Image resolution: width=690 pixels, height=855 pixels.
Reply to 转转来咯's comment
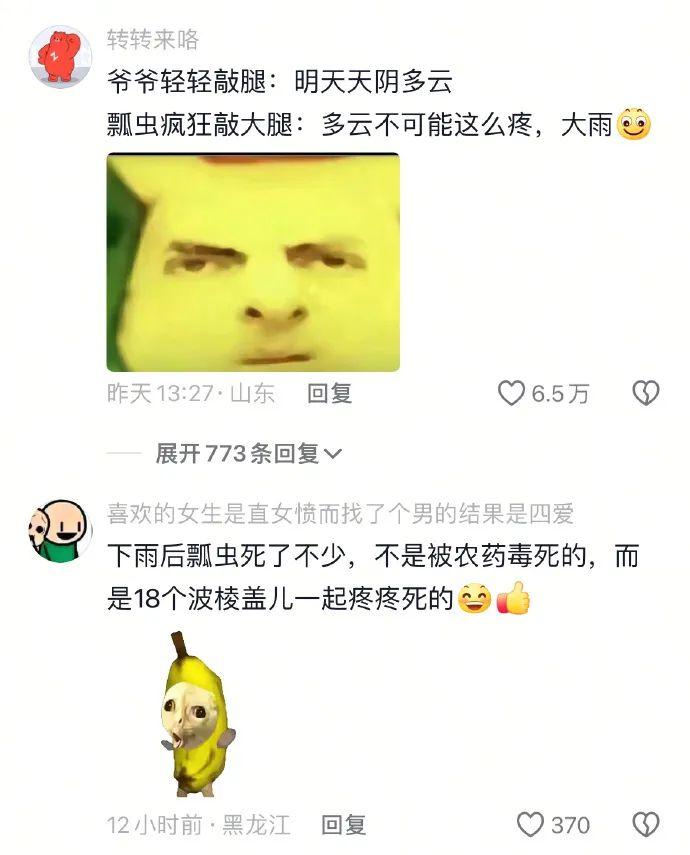tap(330, 394)
